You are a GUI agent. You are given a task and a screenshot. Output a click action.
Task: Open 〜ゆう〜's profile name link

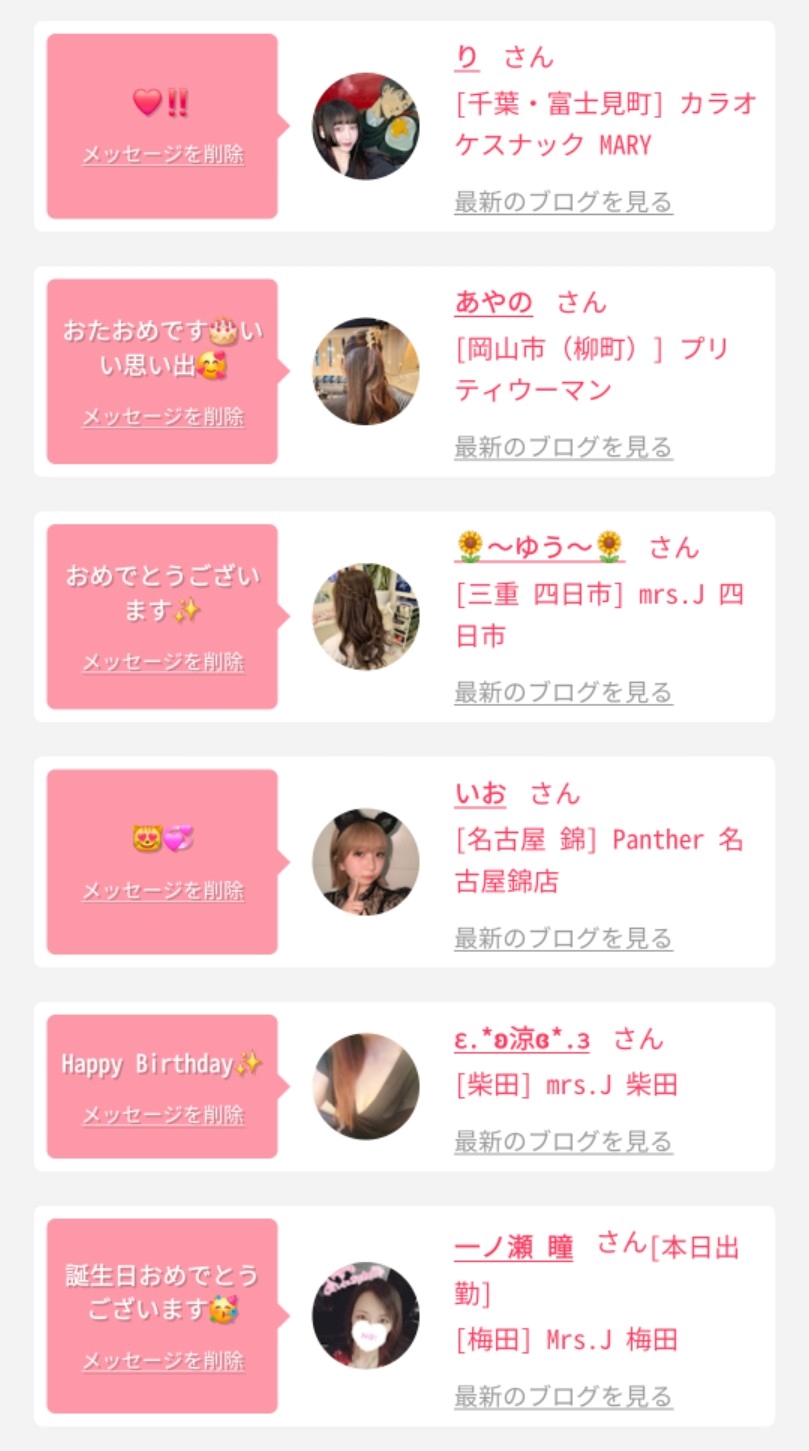540,547
